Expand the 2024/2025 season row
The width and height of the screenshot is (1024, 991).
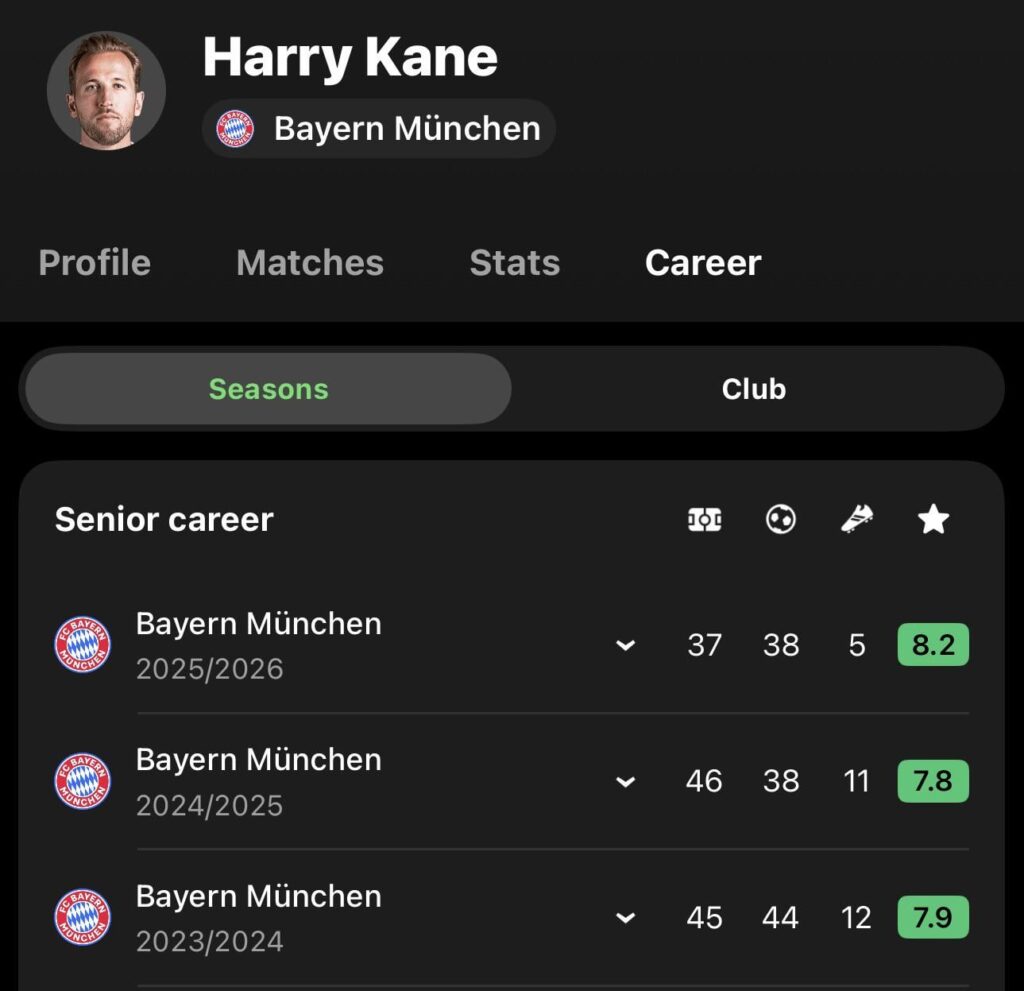pos(625,781)
